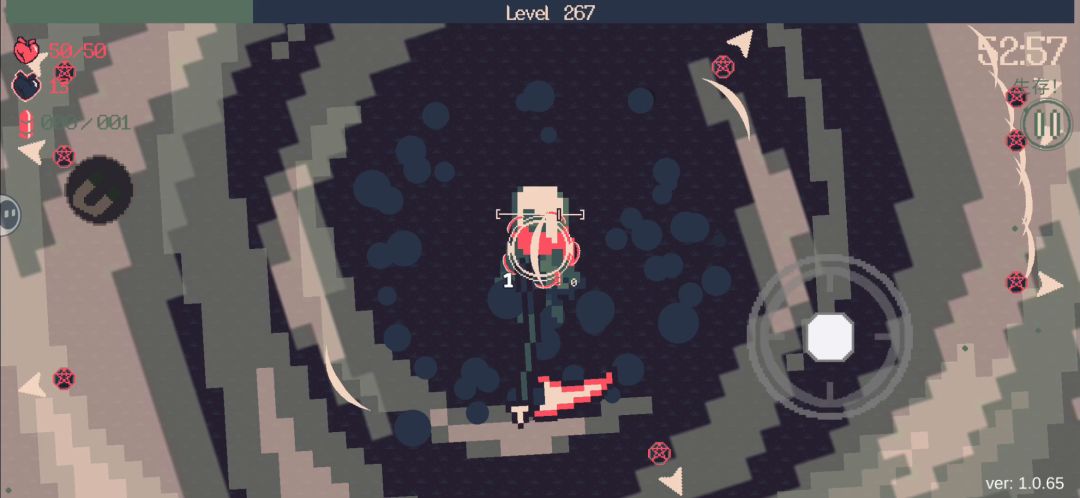Activate the magnet ability button
The image size is (1080, 498).
click(x=99, y=190)
